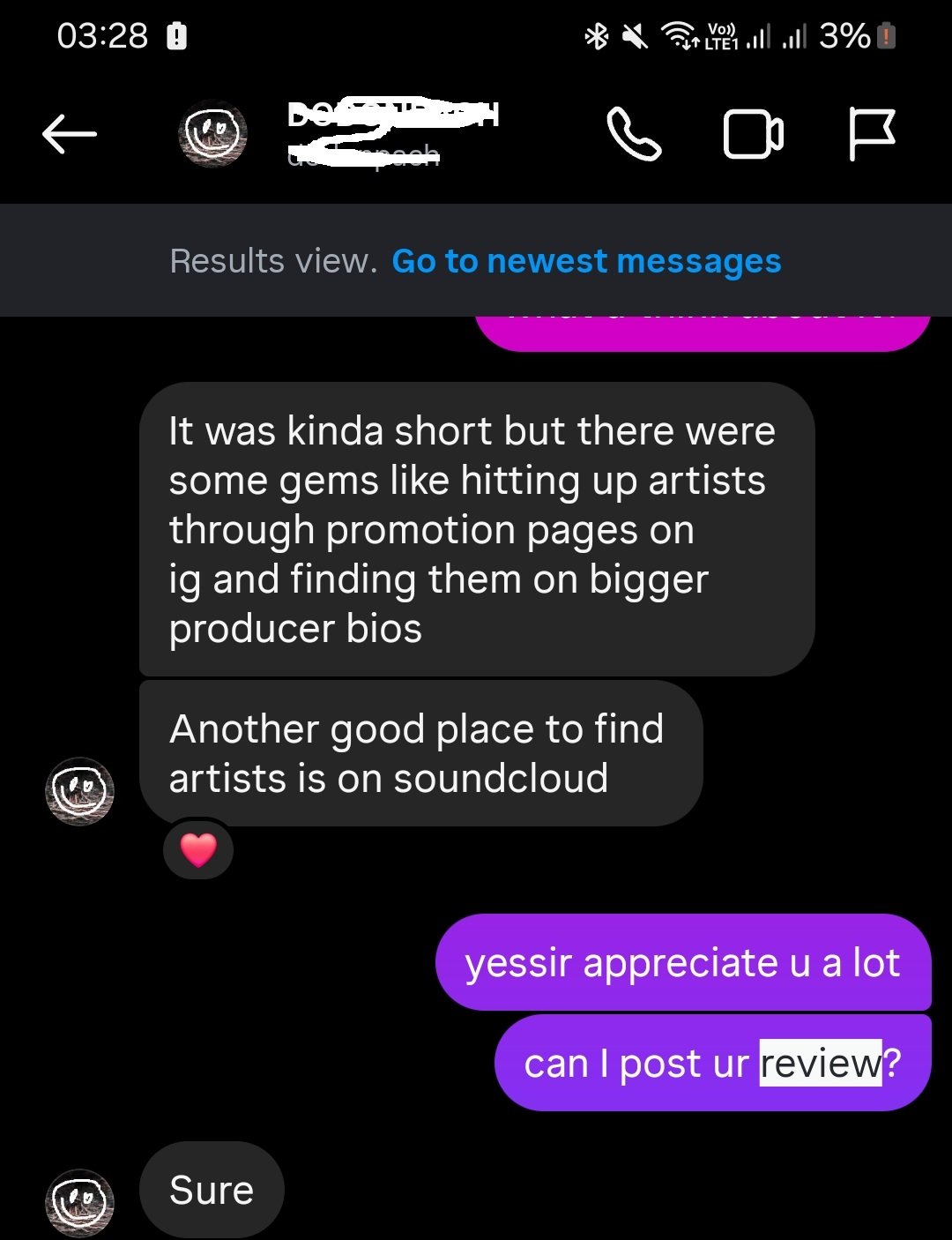Tap heart reaction under the soundcloud message

point(198,850)
